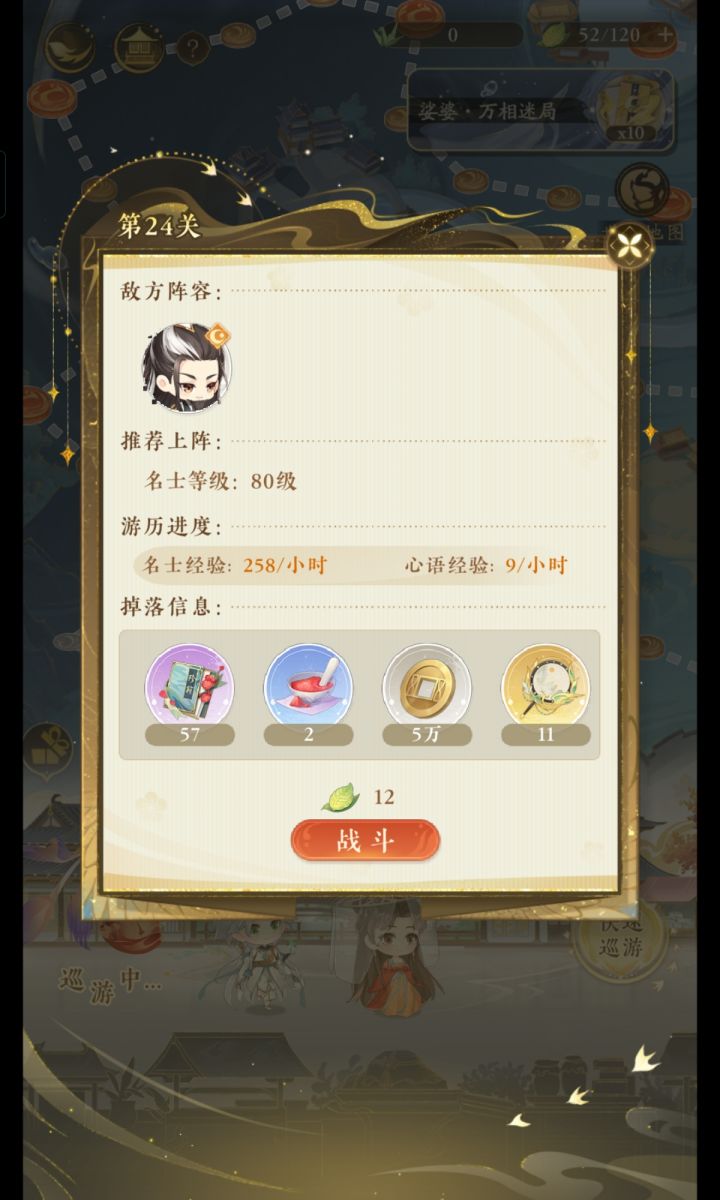720x1200 pixels.
Task: Click the building icon near the top-left path
Action: point(140,45)
